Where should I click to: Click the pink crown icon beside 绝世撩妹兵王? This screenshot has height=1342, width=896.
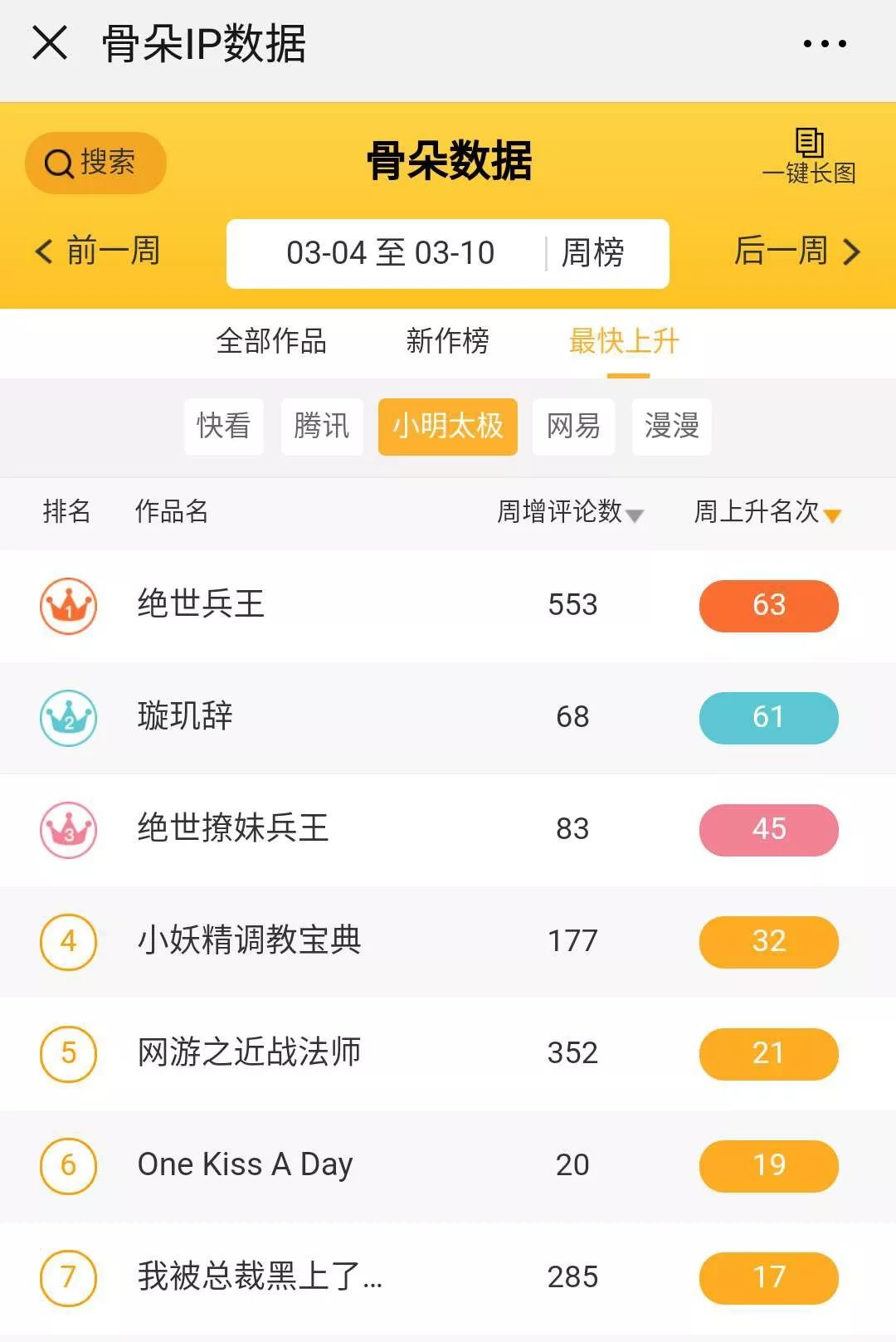68,830
